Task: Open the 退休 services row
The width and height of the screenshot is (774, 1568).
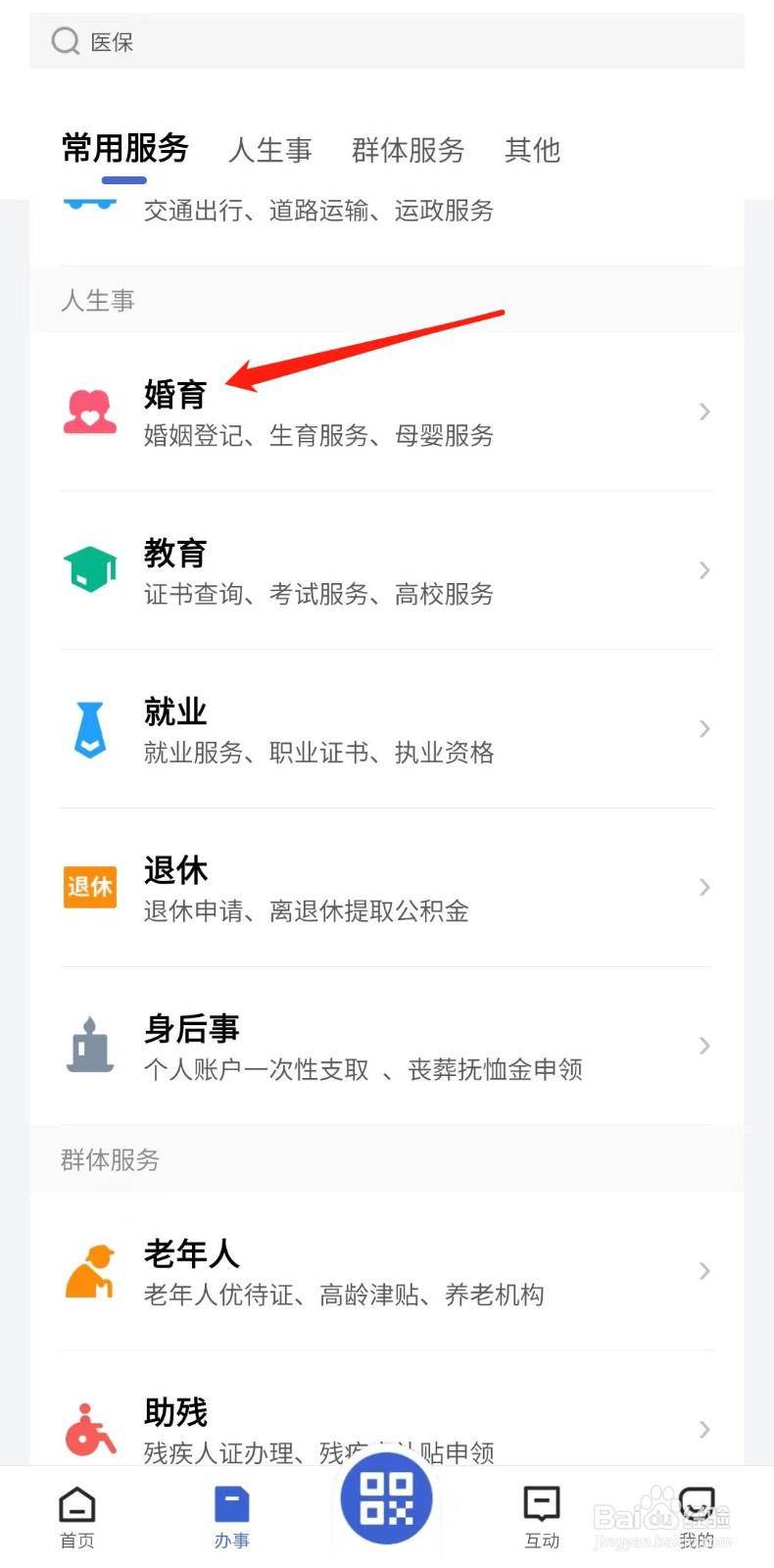Action: tap(386, 888)
